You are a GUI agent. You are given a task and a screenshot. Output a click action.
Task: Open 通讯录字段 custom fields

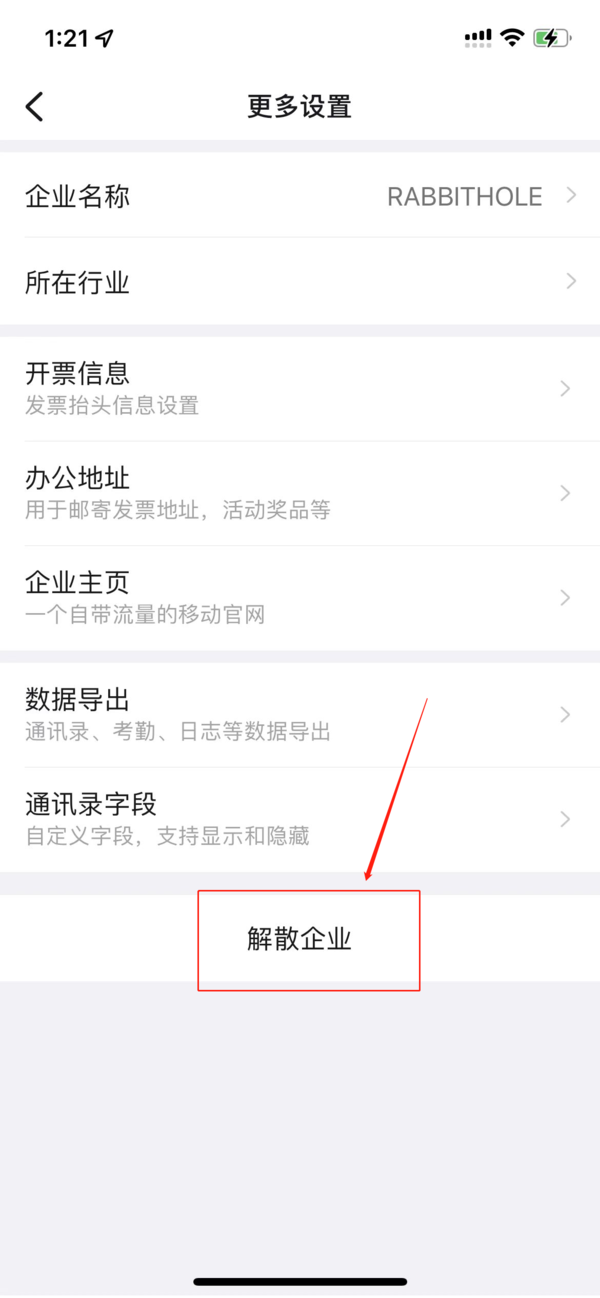pyautogui.click(x=300, y=819)
